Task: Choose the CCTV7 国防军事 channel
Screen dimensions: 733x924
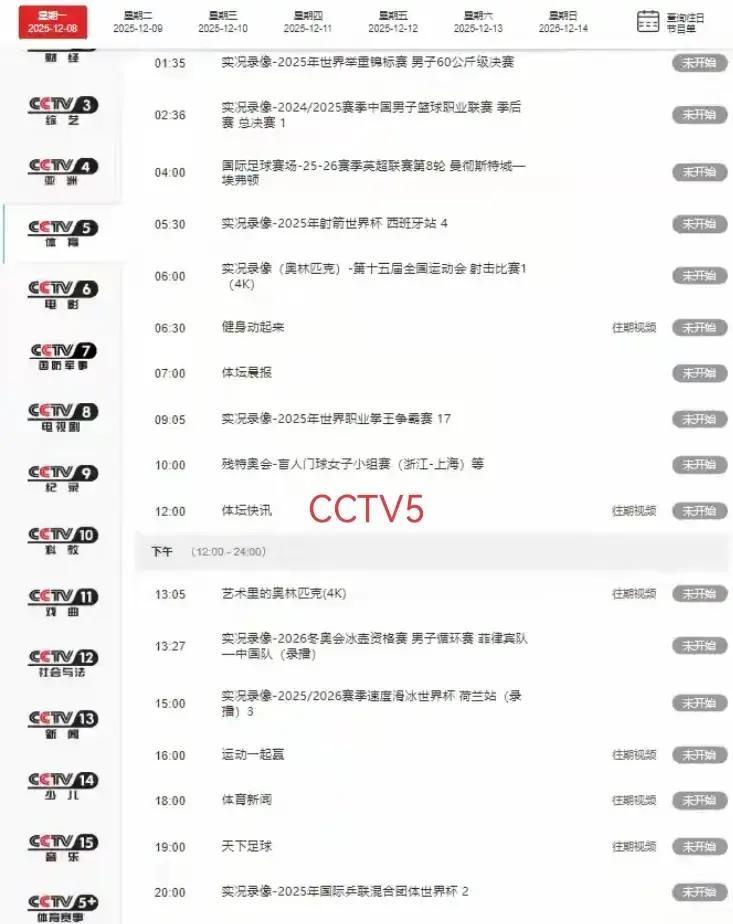Action: [63, 356]
